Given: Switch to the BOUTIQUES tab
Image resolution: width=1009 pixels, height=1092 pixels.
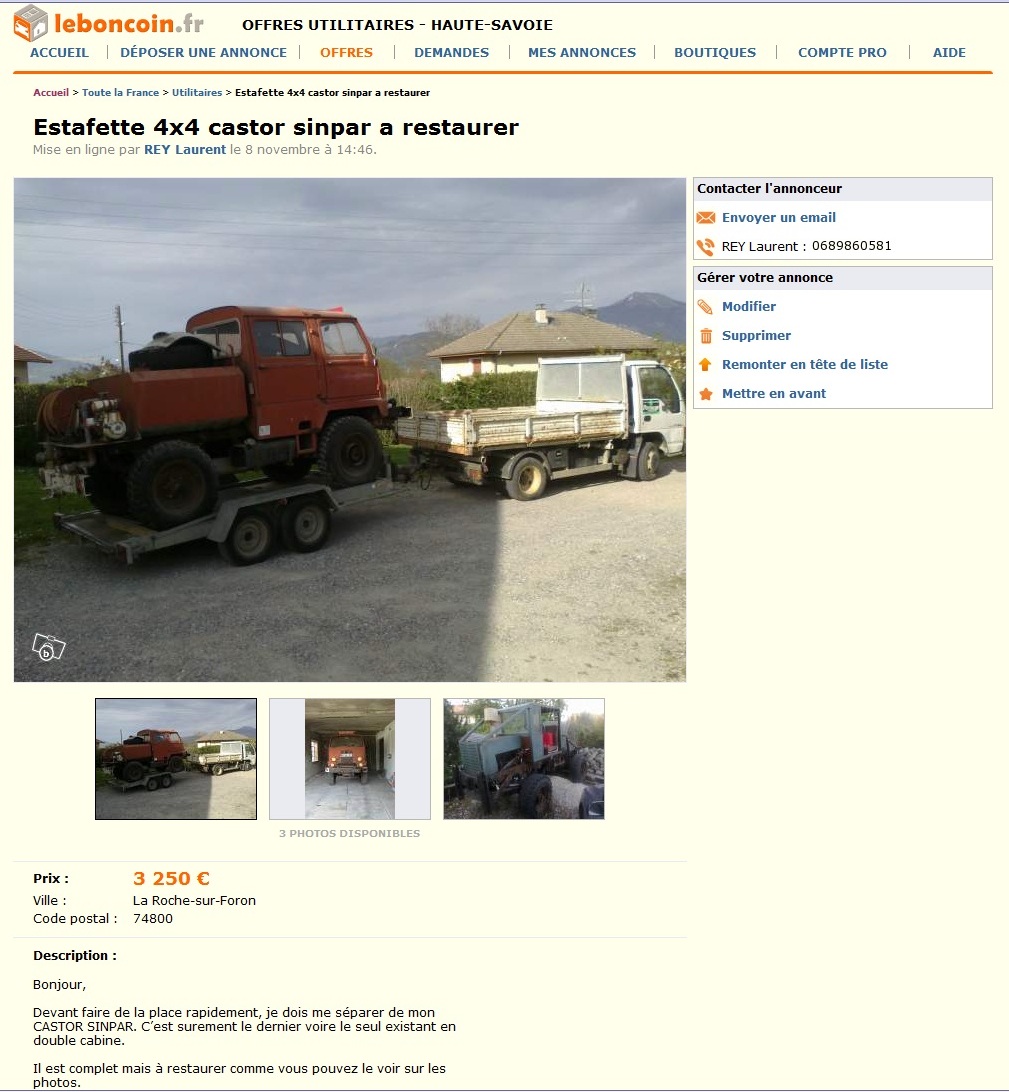Looking at the screenshot, I should (714, 52).
